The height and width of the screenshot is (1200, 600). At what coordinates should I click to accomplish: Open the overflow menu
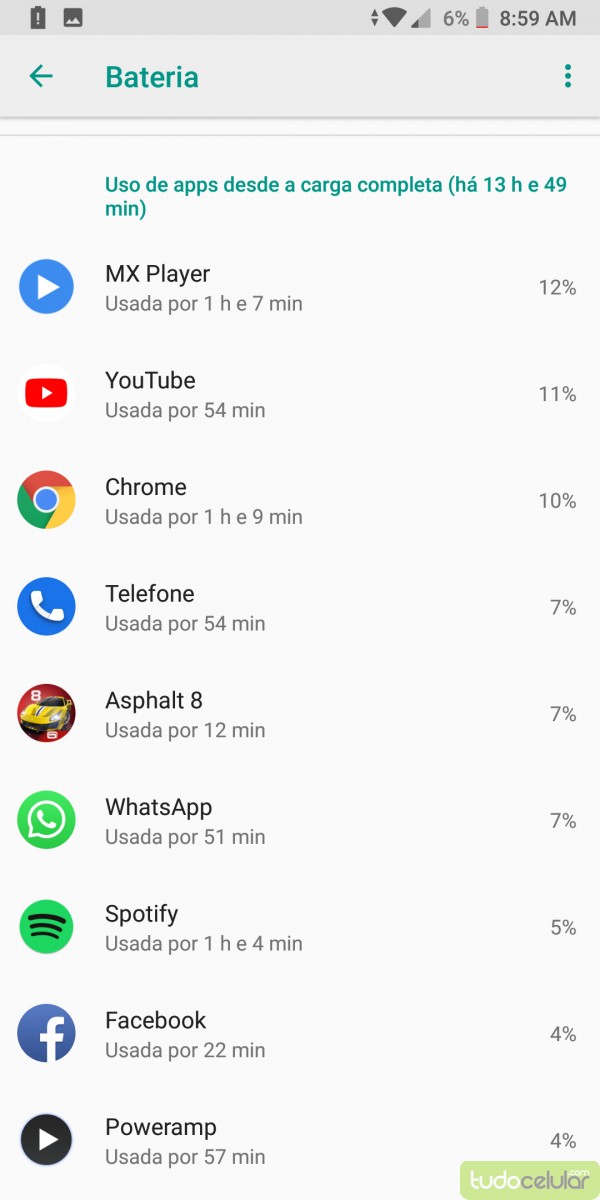click(x=567, y=76)
